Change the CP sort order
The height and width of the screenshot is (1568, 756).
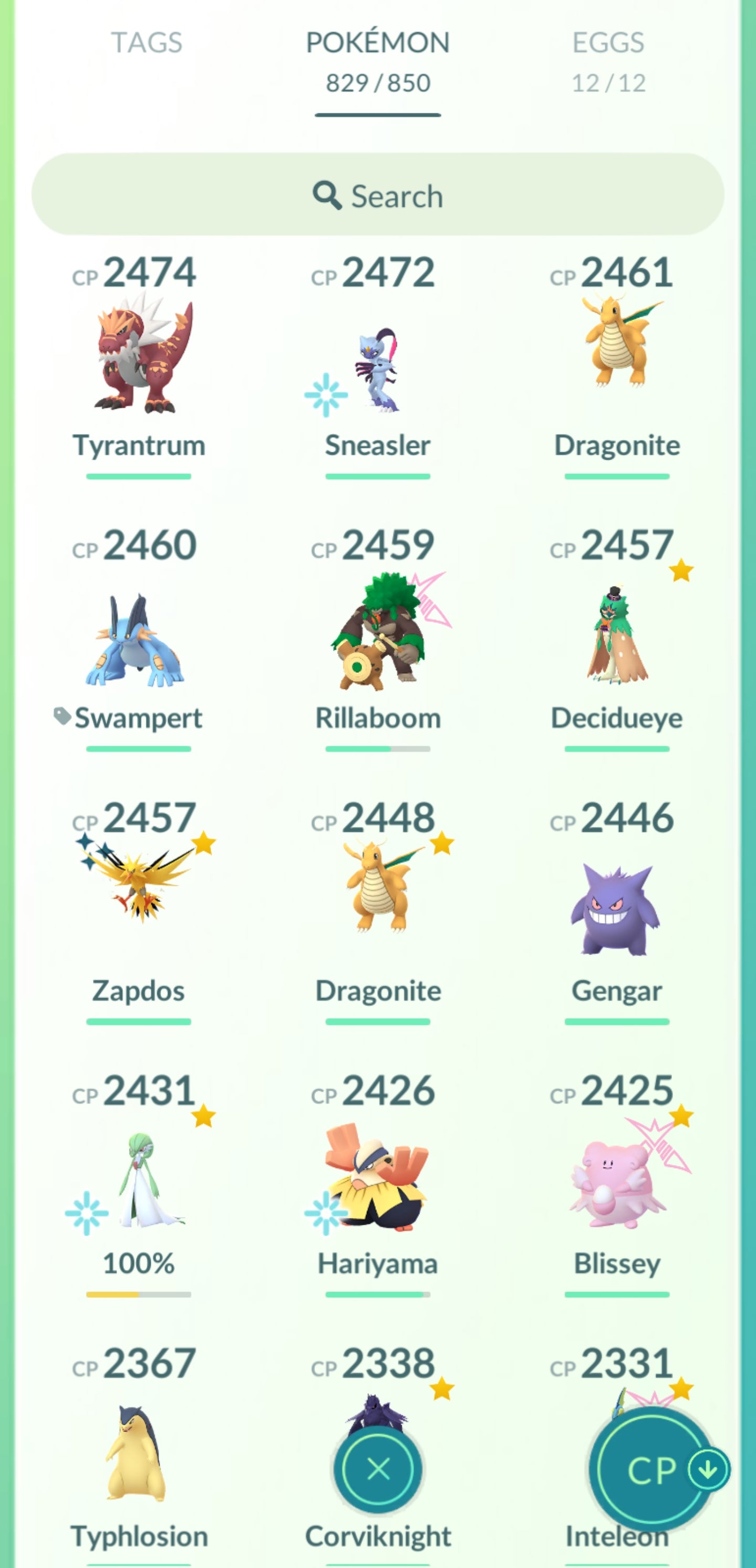[x=652, y=1469]
